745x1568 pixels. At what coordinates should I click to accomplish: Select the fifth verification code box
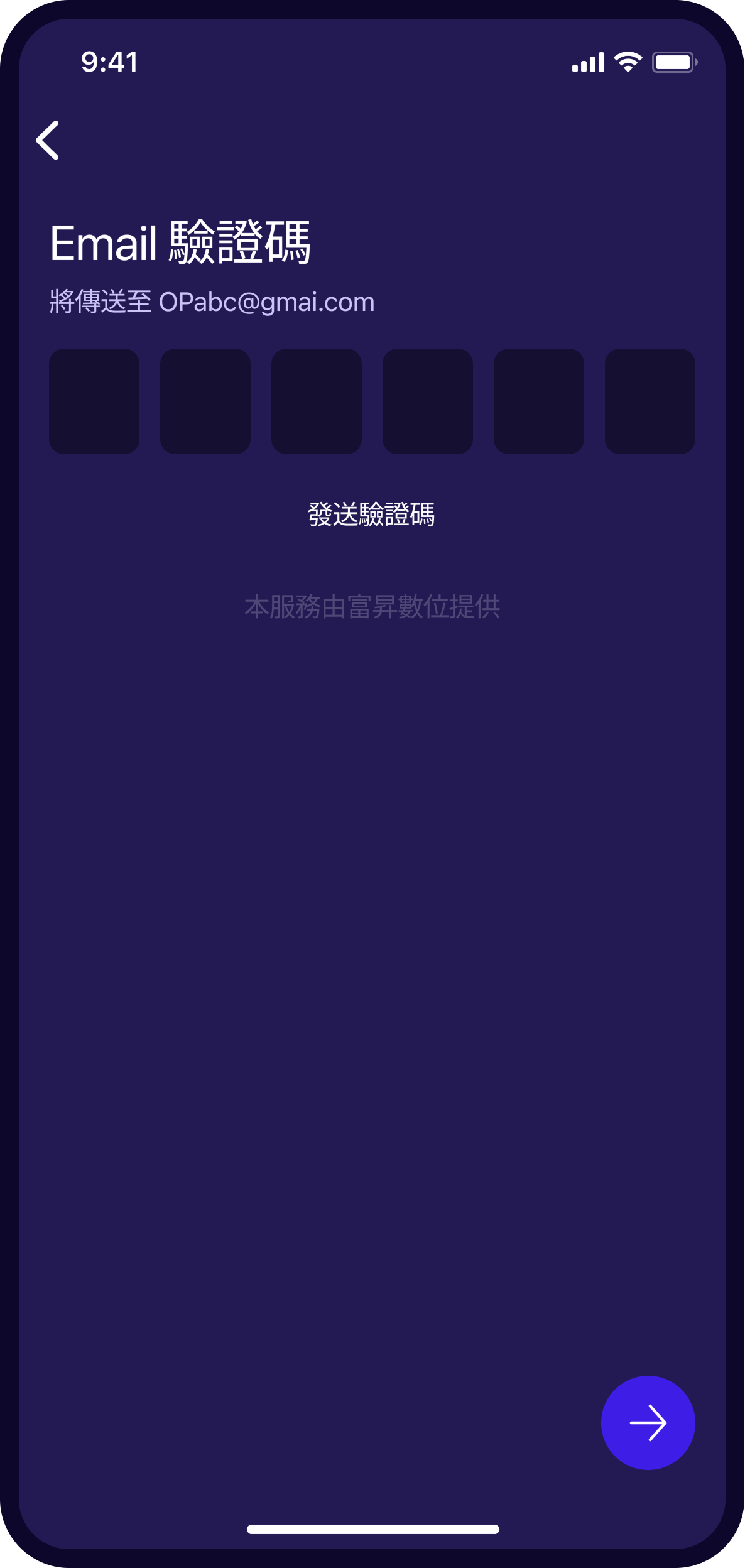[539, 401]
